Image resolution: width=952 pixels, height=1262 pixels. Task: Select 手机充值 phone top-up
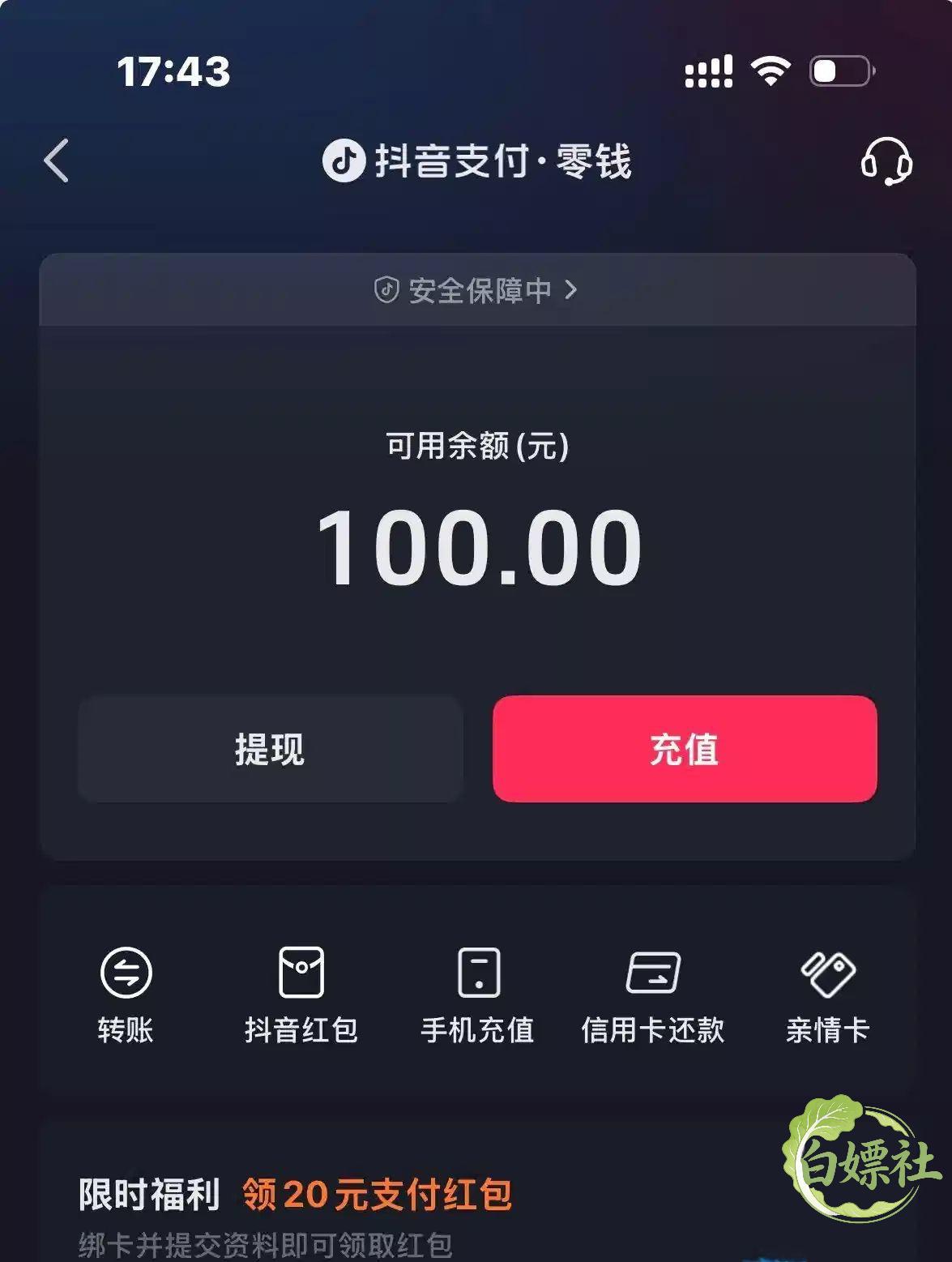[x=477, y=995]
